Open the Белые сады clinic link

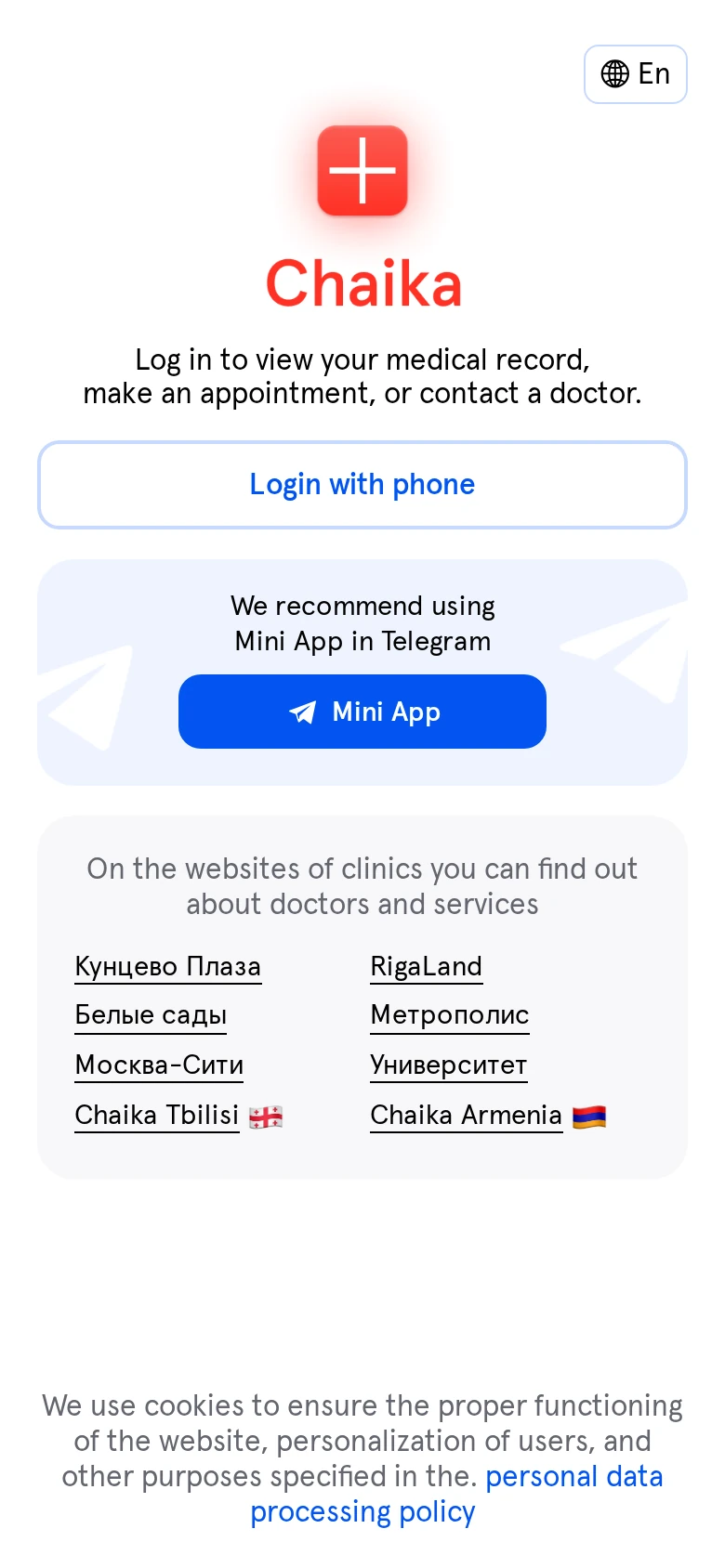(151, 1016)
